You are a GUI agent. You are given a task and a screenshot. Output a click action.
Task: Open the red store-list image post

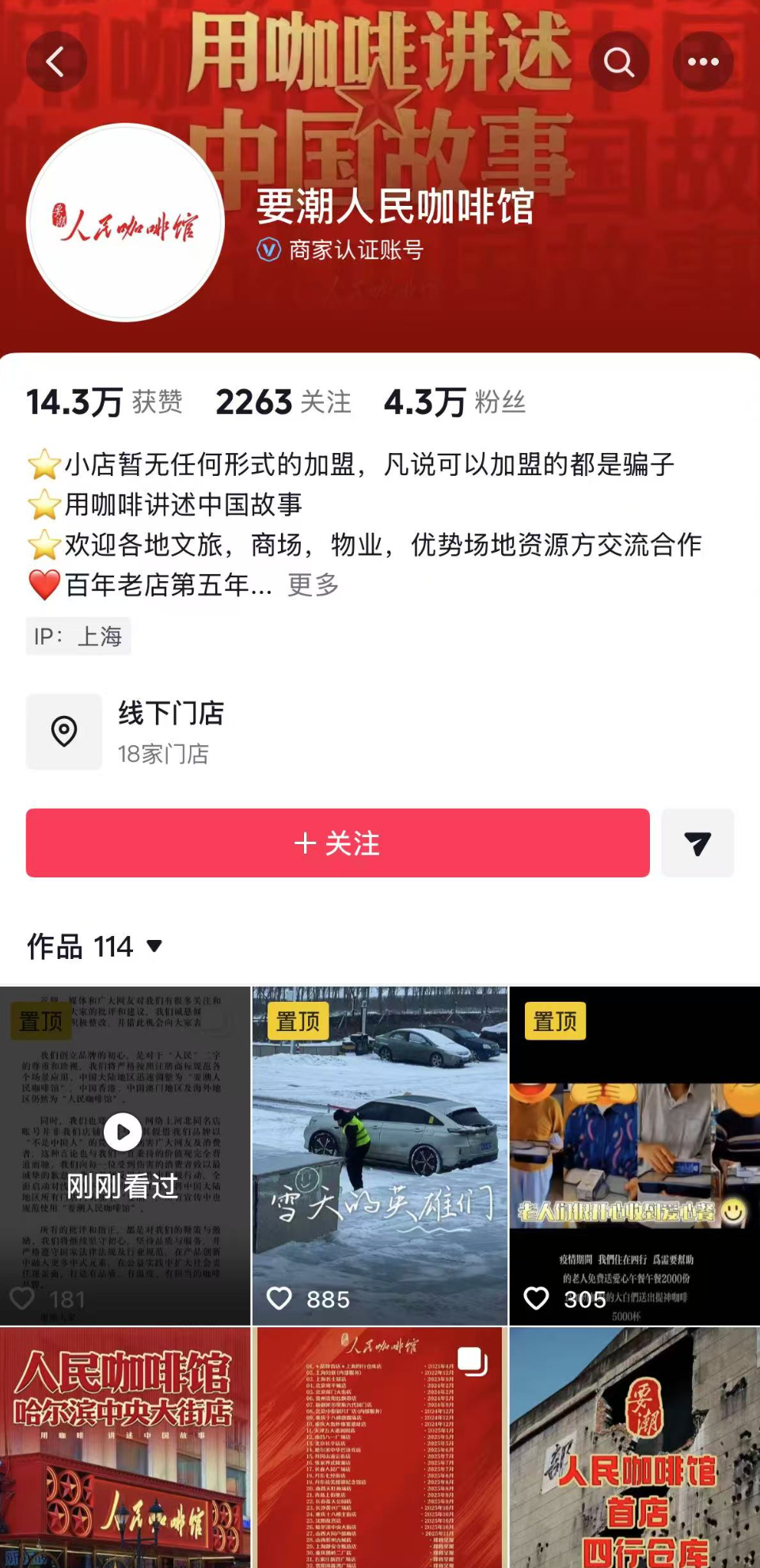pos(380,1448)
